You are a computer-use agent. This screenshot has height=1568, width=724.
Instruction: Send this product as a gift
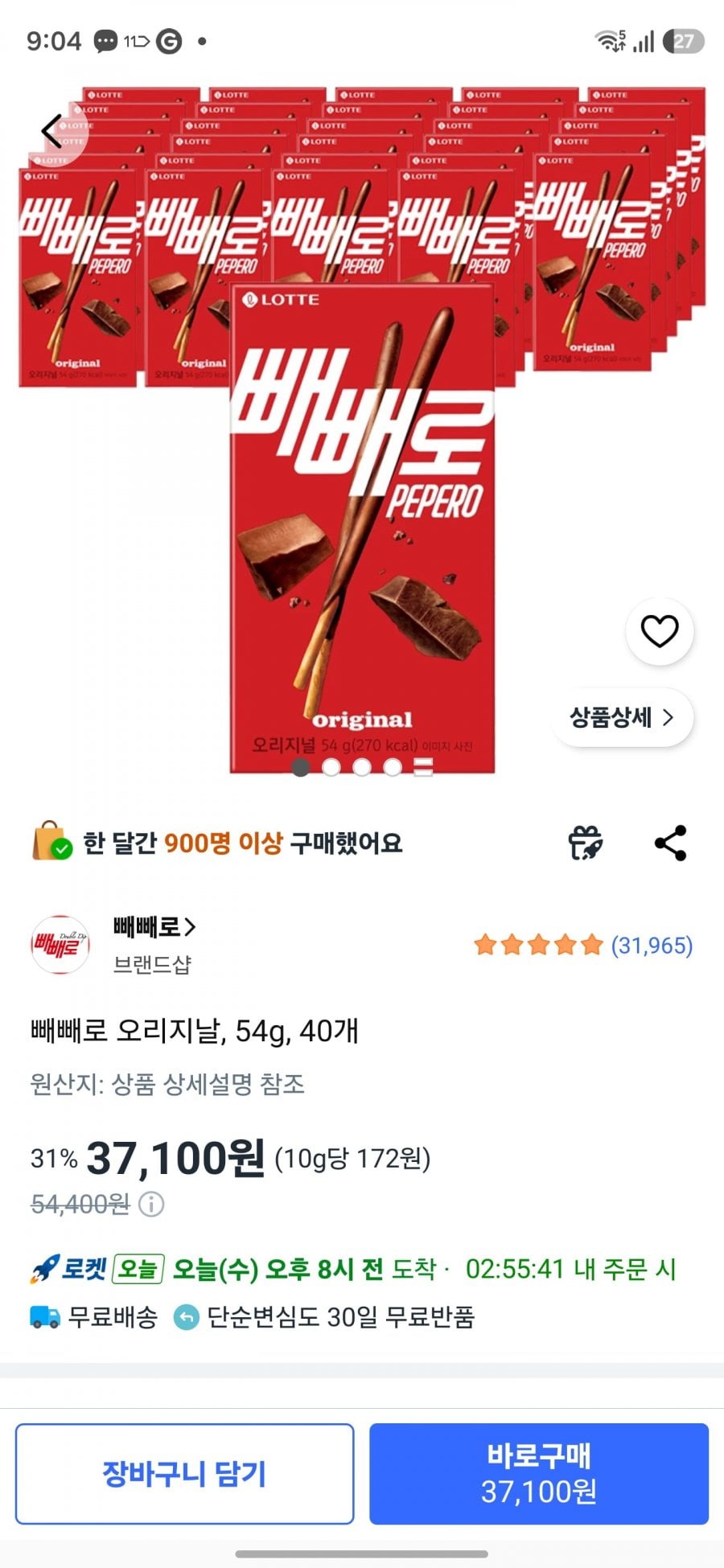click(x=586, y=843)
